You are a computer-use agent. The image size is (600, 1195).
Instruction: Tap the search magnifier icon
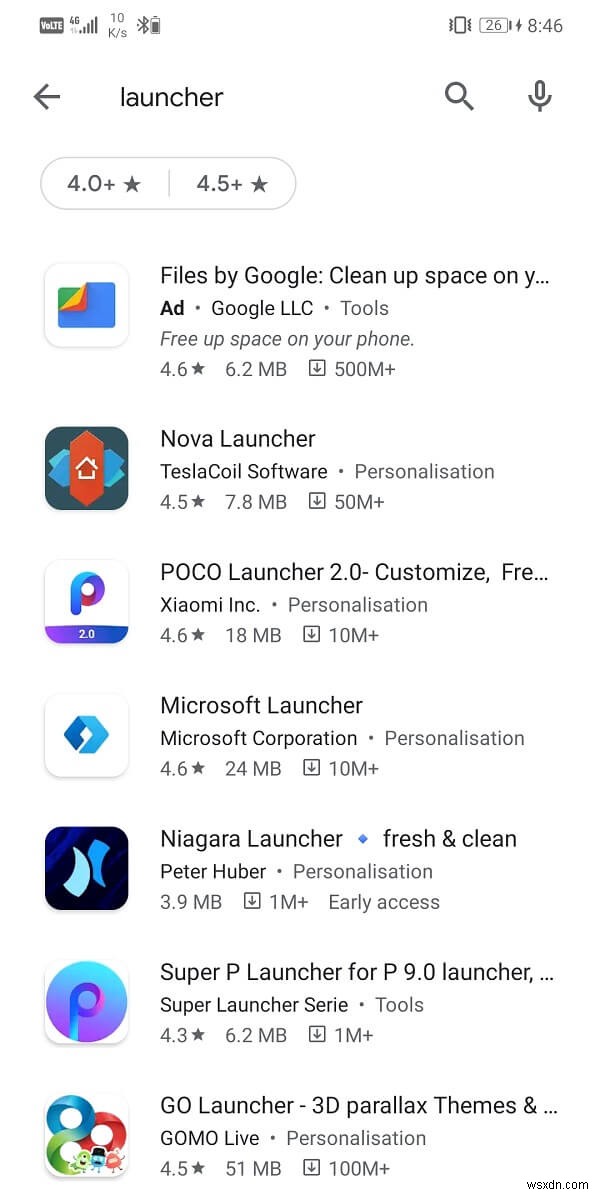coord(459,97)
